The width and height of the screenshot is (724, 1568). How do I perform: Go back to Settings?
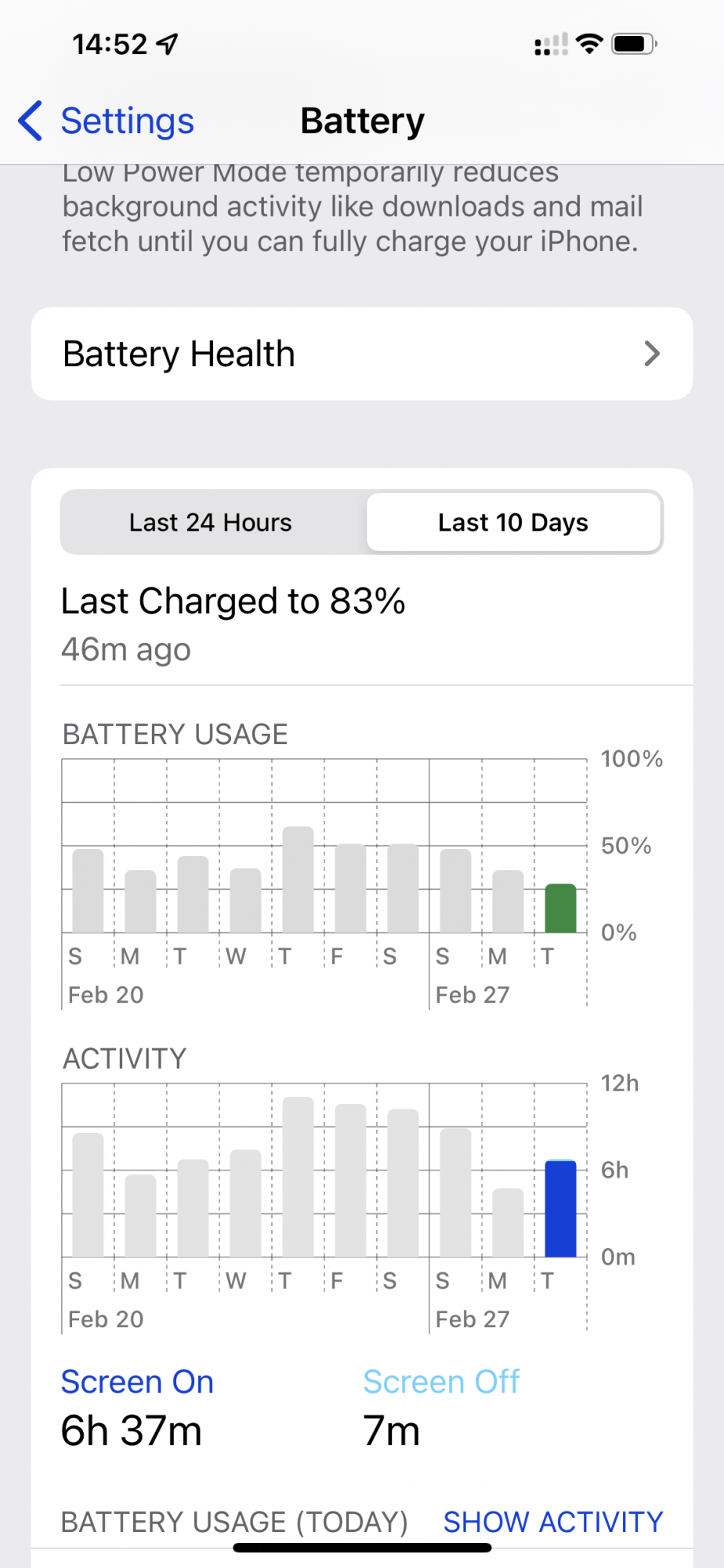107,122
